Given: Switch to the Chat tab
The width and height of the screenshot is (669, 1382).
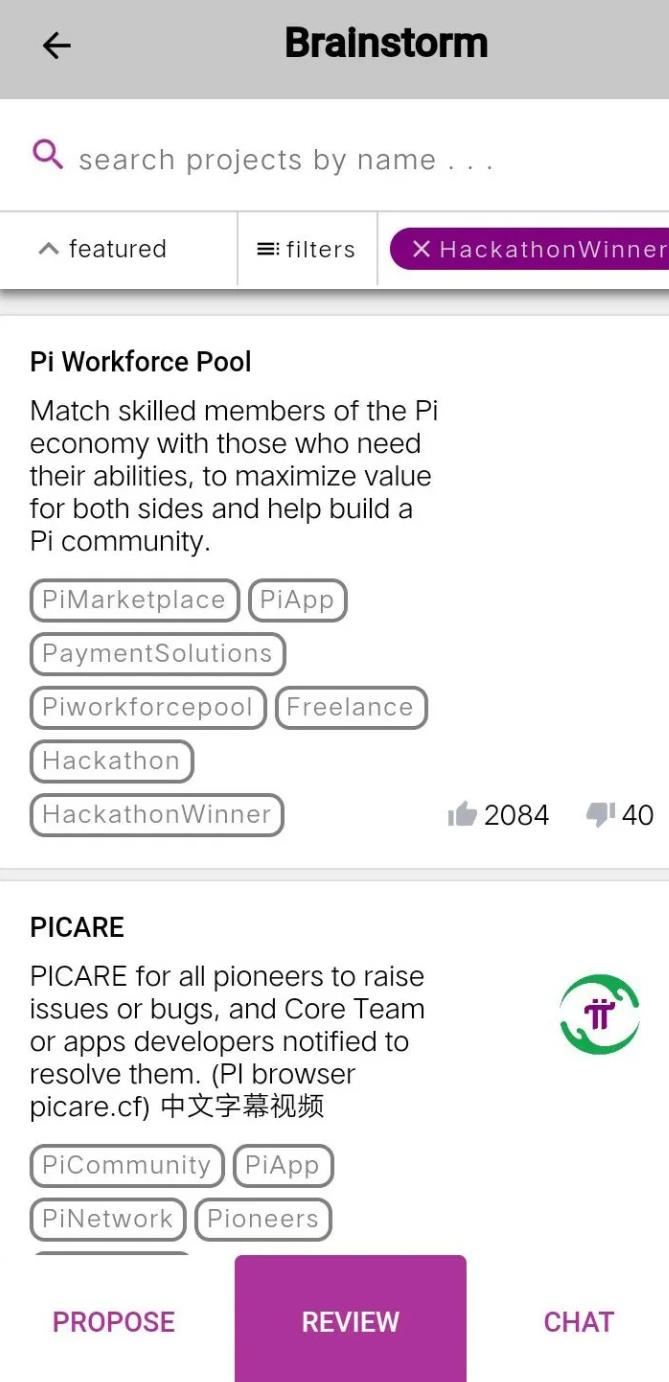Looking at the screenshot, I should (x=578, y=1322).
